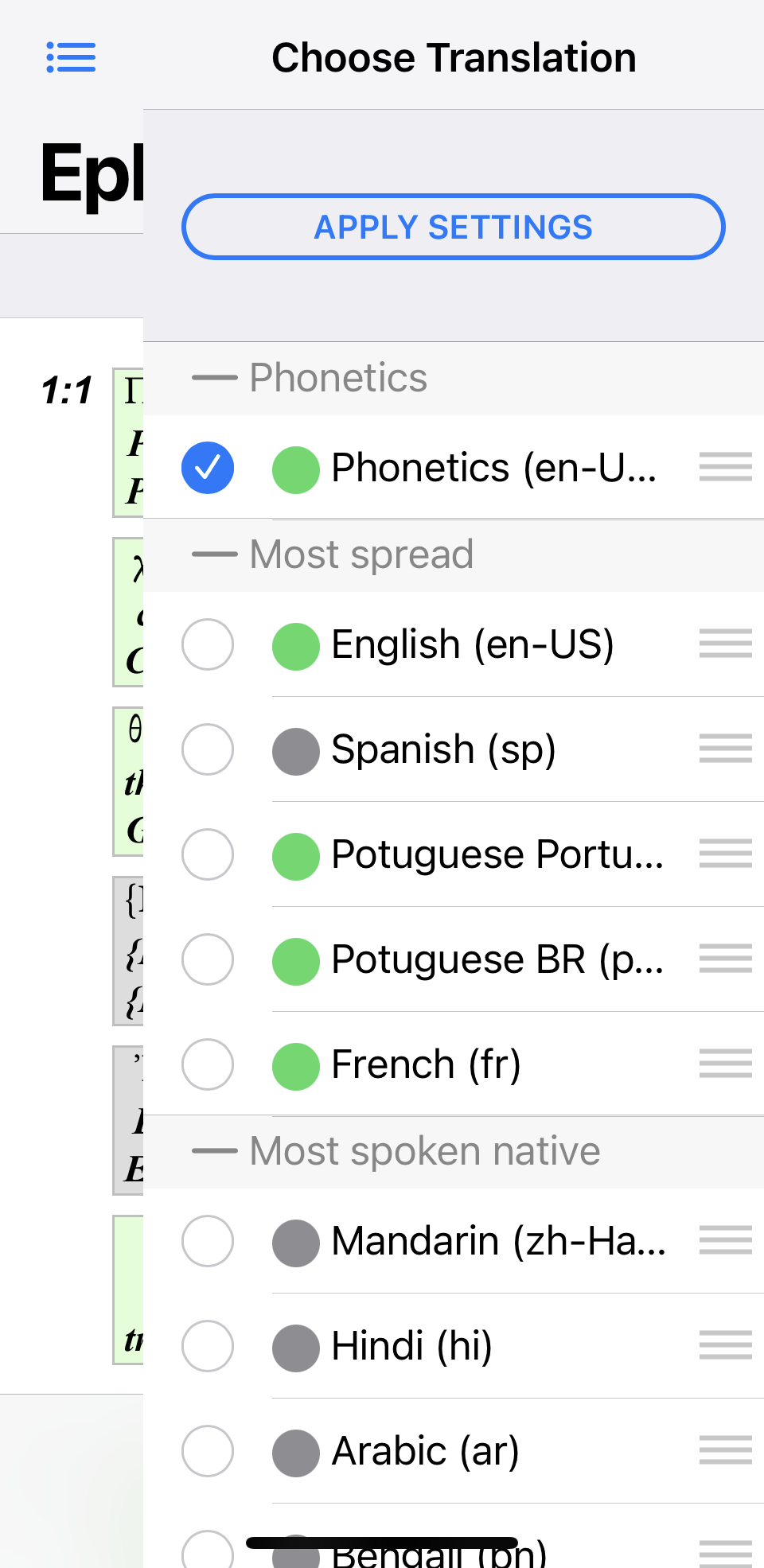The width and height of the screenshot is (764, 1568).
Task: Select French (fr) translation
Action: 208,1064
